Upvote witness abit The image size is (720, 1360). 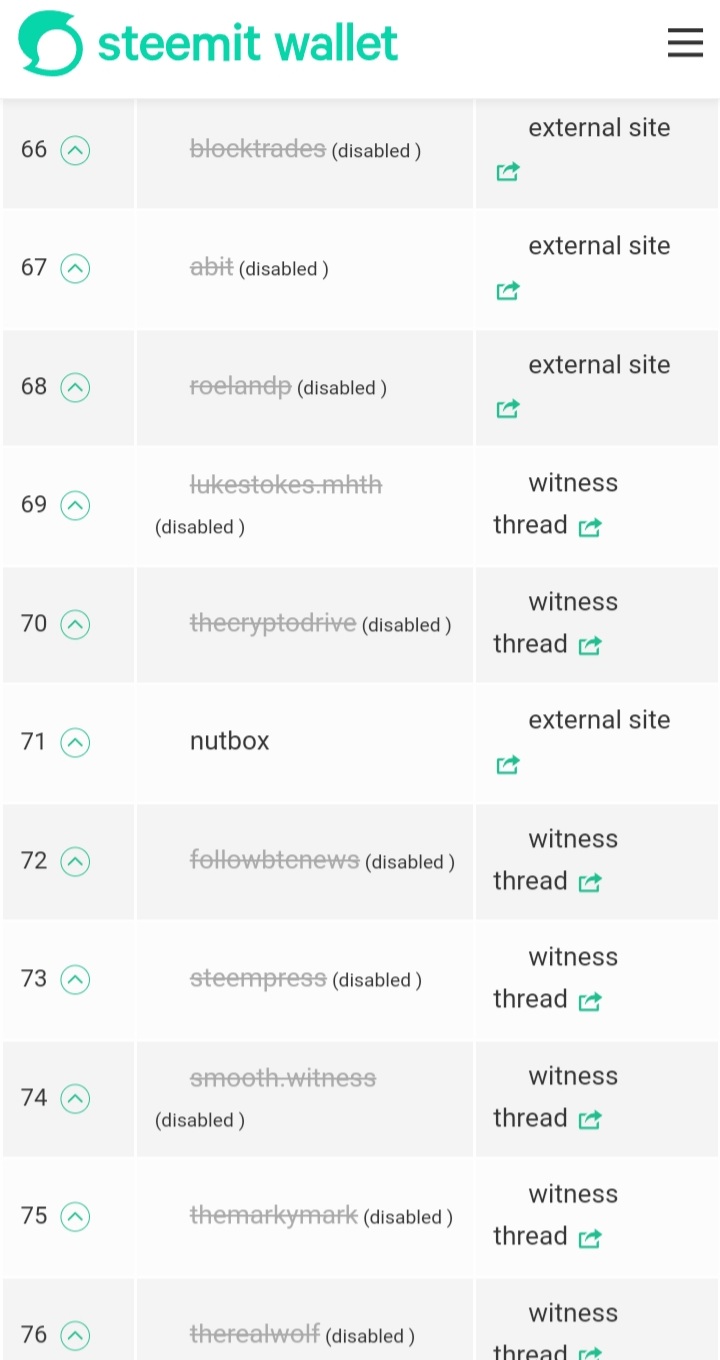pyautogui.click(x=76, y=268)
